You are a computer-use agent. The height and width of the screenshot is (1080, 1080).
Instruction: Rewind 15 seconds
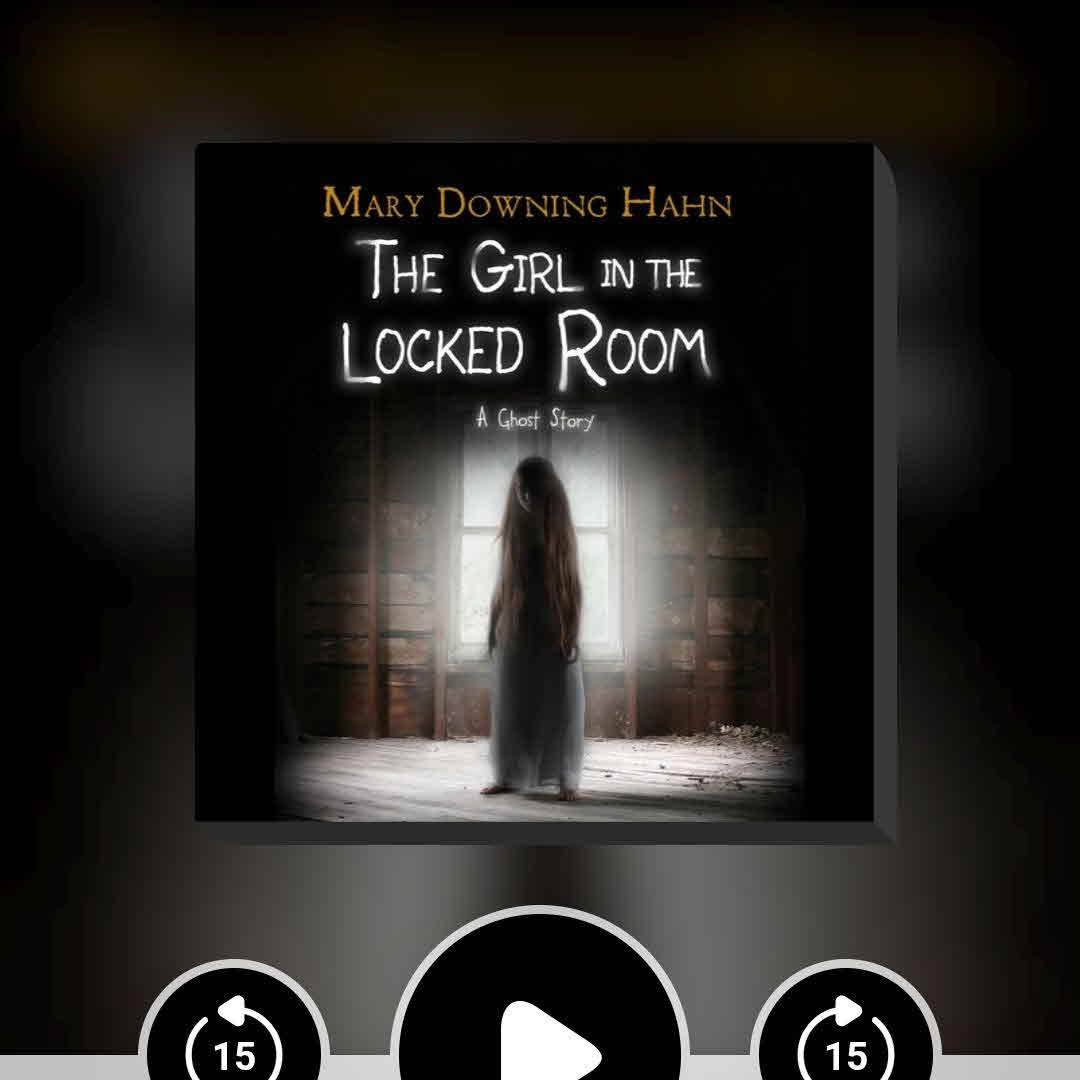point(235,1038)
